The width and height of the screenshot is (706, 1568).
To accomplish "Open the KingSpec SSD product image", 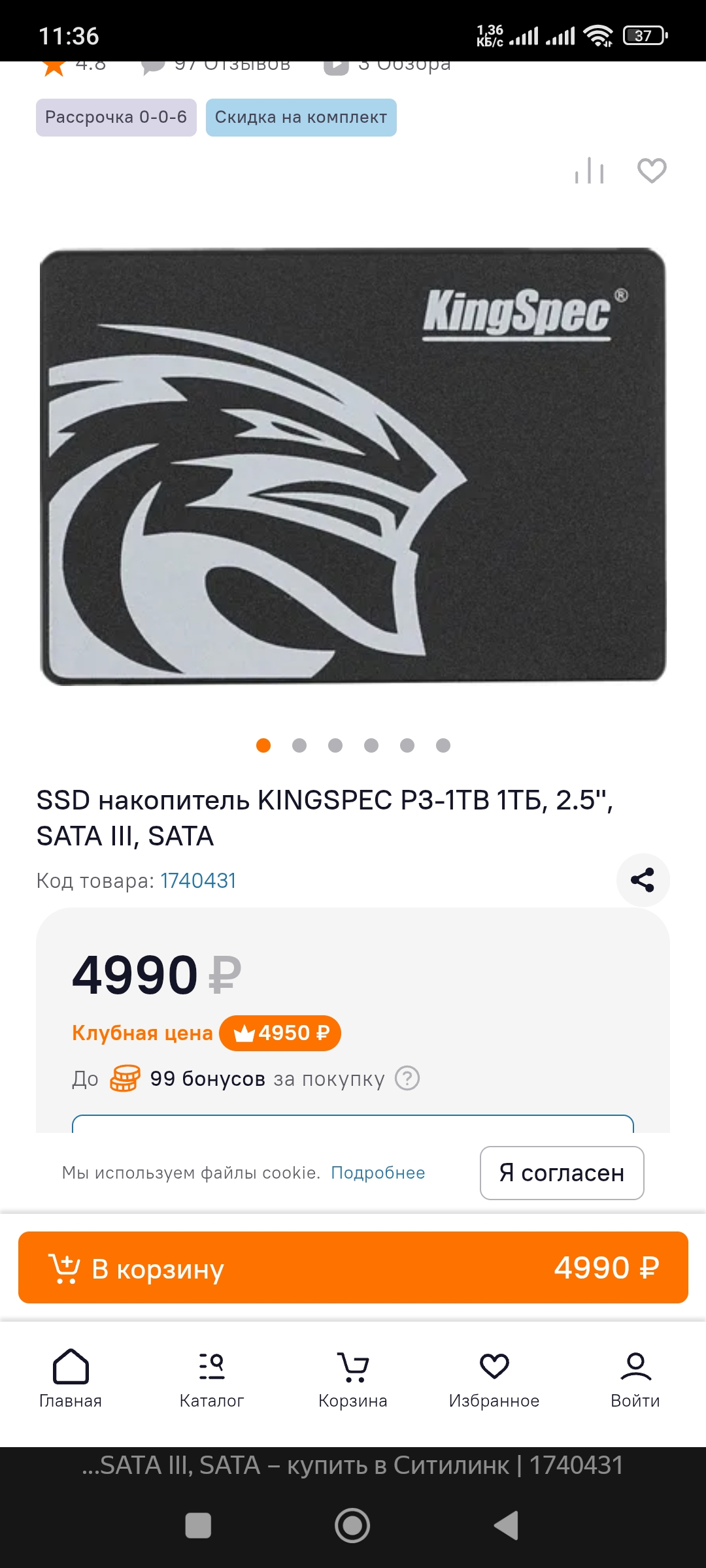I will (x=353, y=466).
